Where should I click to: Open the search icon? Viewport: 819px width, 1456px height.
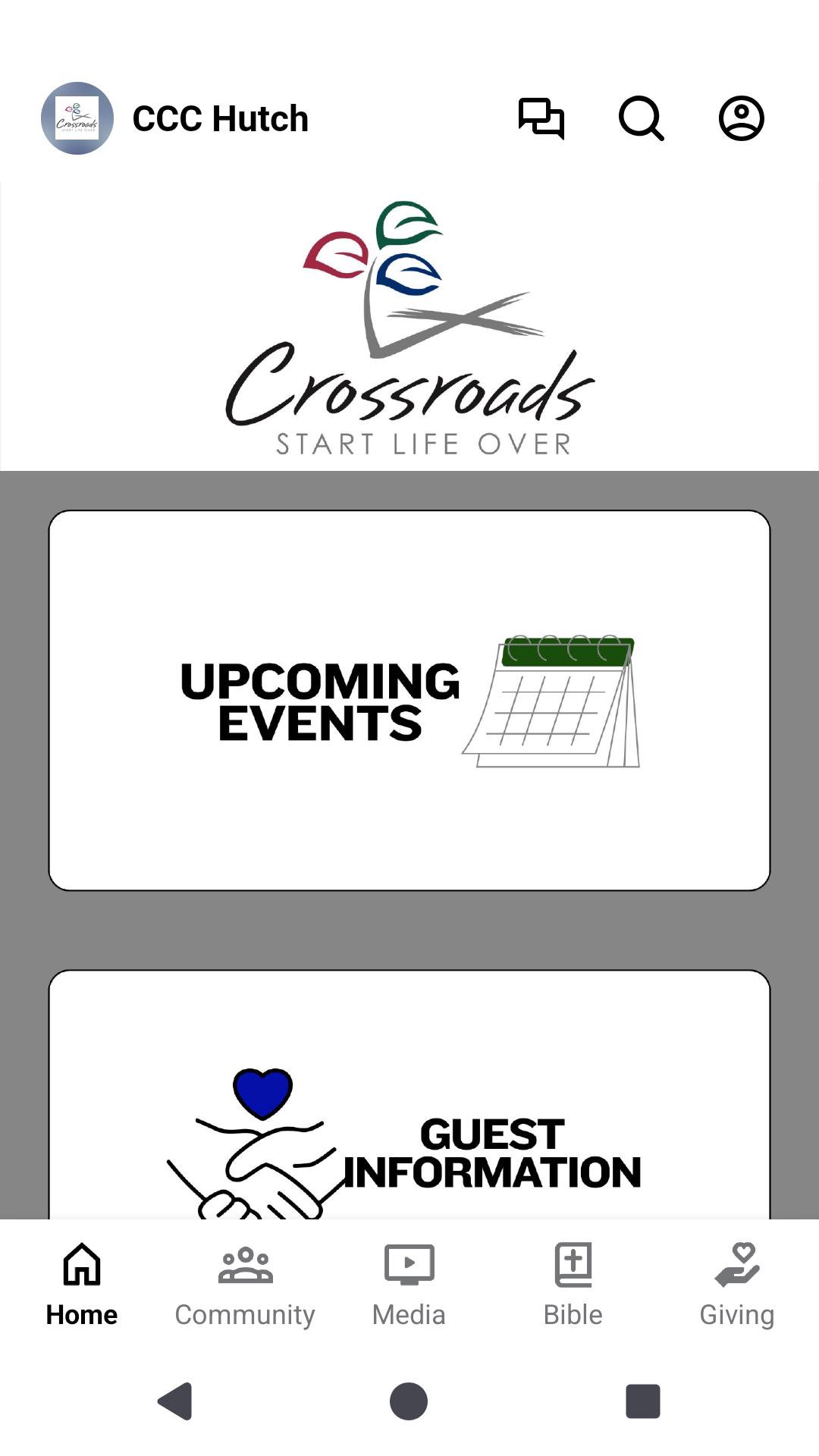click(x=641, y=118)
